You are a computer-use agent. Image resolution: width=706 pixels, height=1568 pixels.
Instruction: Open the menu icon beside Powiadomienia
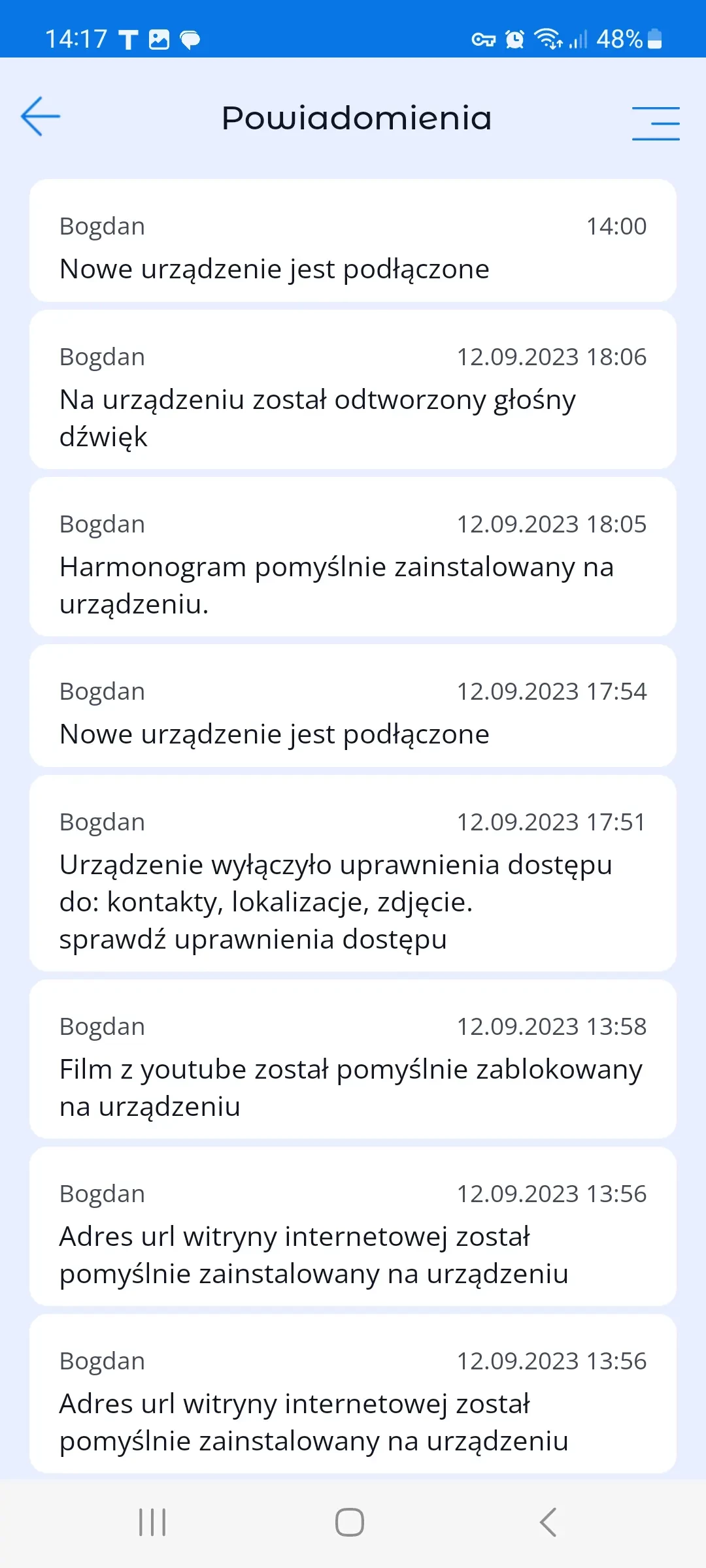pyautogui.click(x=655, y=123)
